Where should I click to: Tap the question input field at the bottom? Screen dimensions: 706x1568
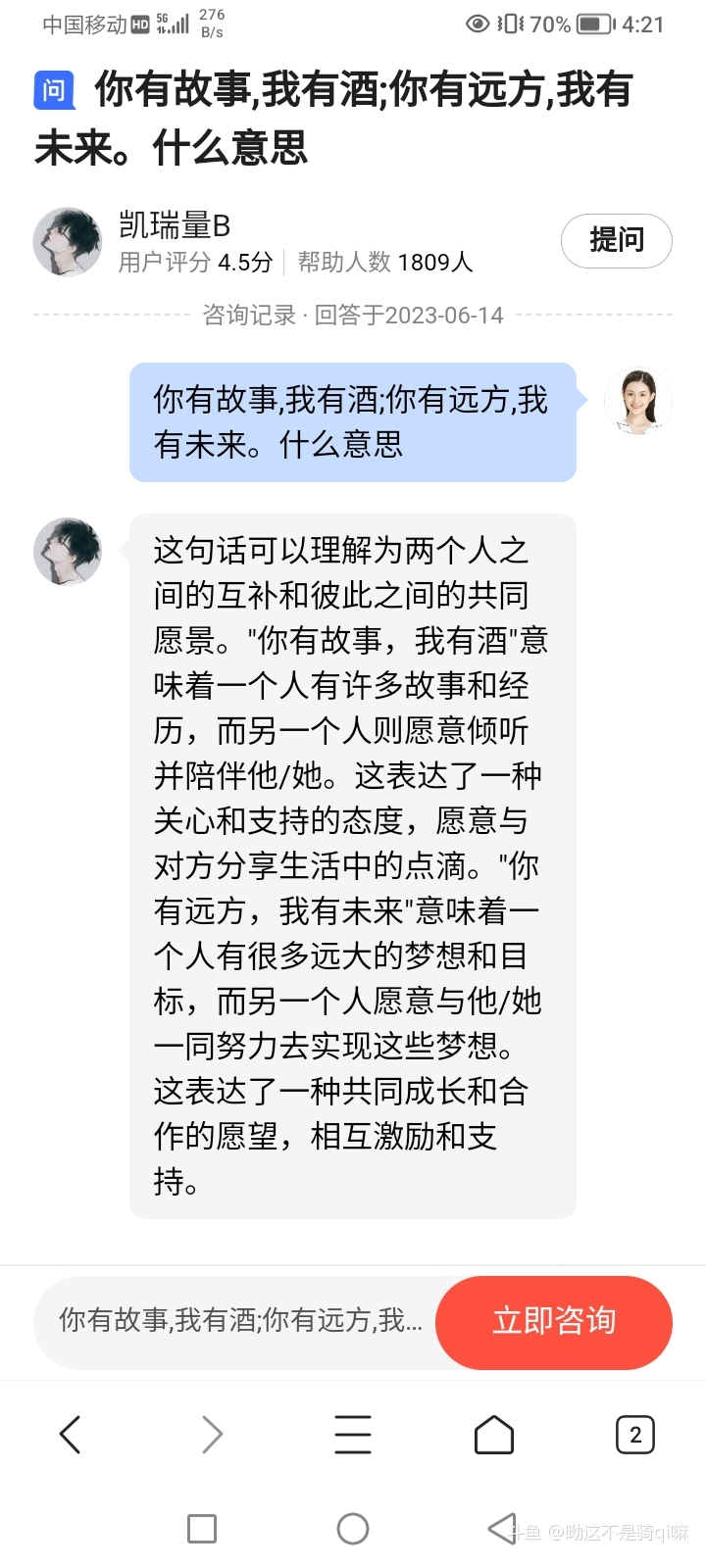(240, 1321)
